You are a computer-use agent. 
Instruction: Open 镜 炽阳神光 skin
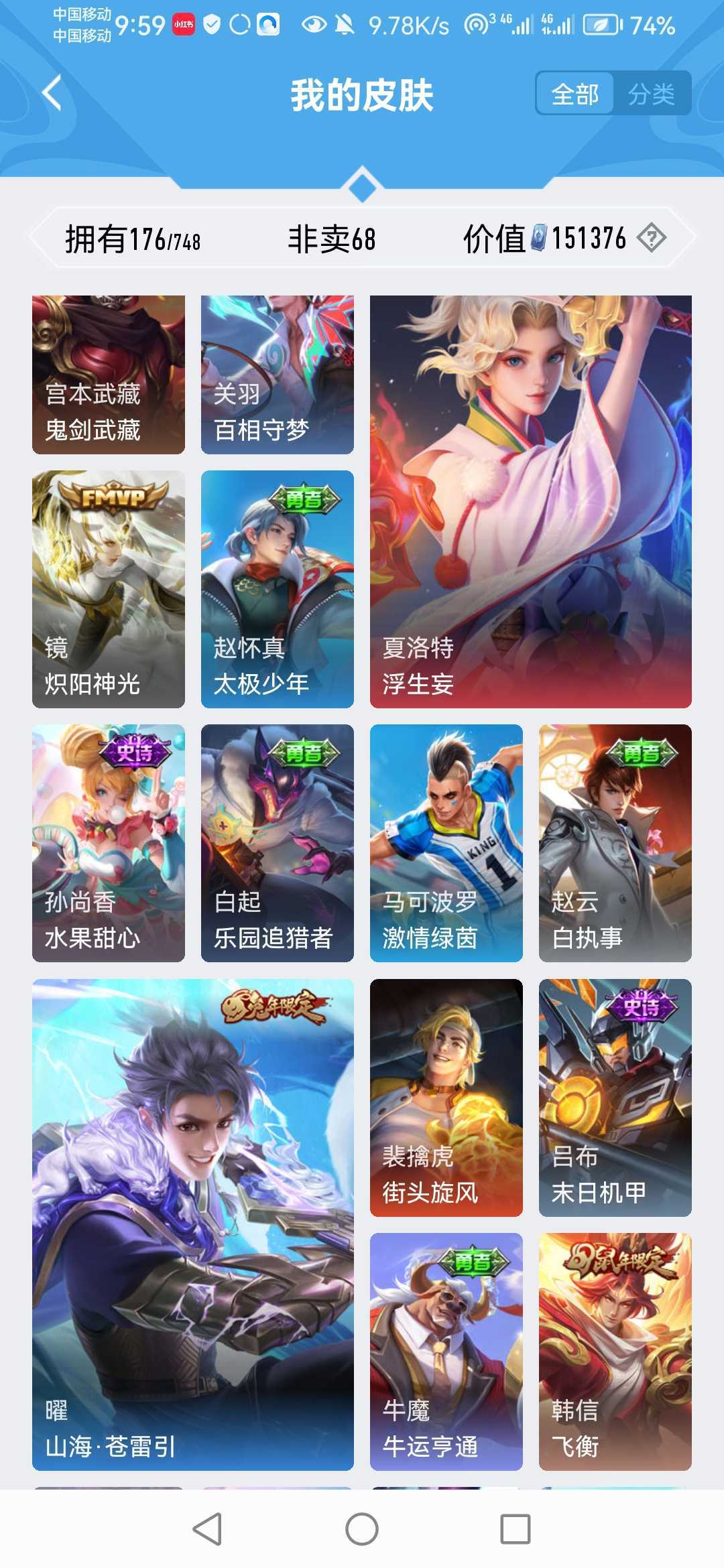pyautogui.click(x=109, y=589)
